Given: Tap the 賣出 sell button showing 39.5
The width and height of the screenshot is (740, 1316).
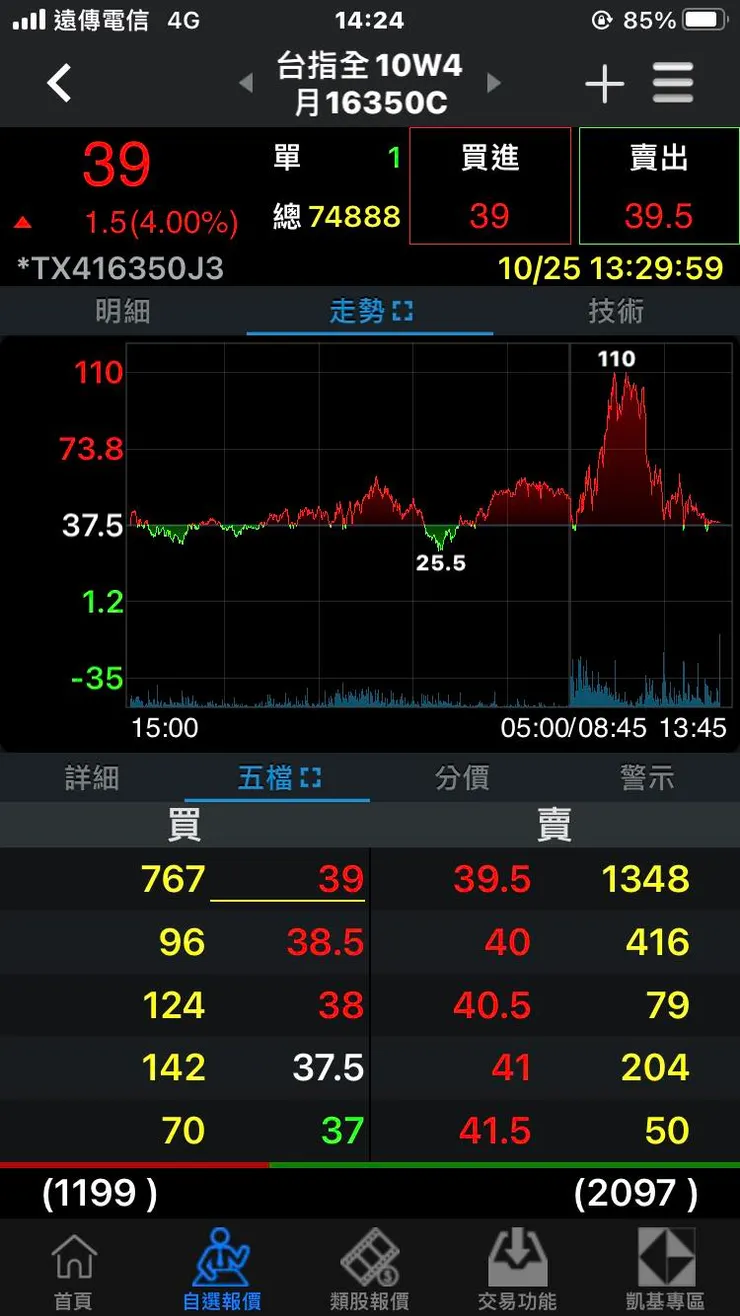Looking at the screenshot, I should pyautogui.click(x=658, y=186).
